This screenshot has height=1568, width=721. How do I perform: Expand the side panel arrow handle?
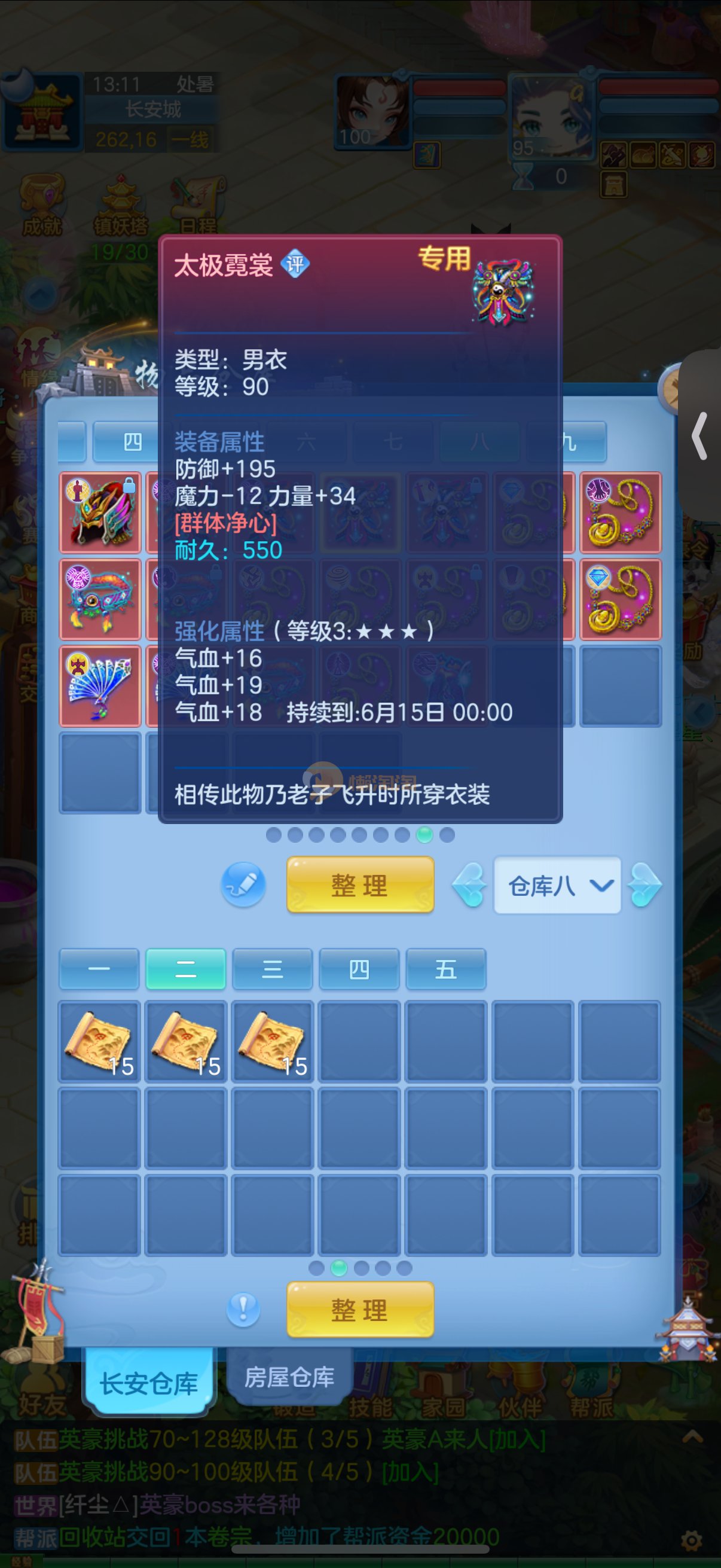point(700,435)
